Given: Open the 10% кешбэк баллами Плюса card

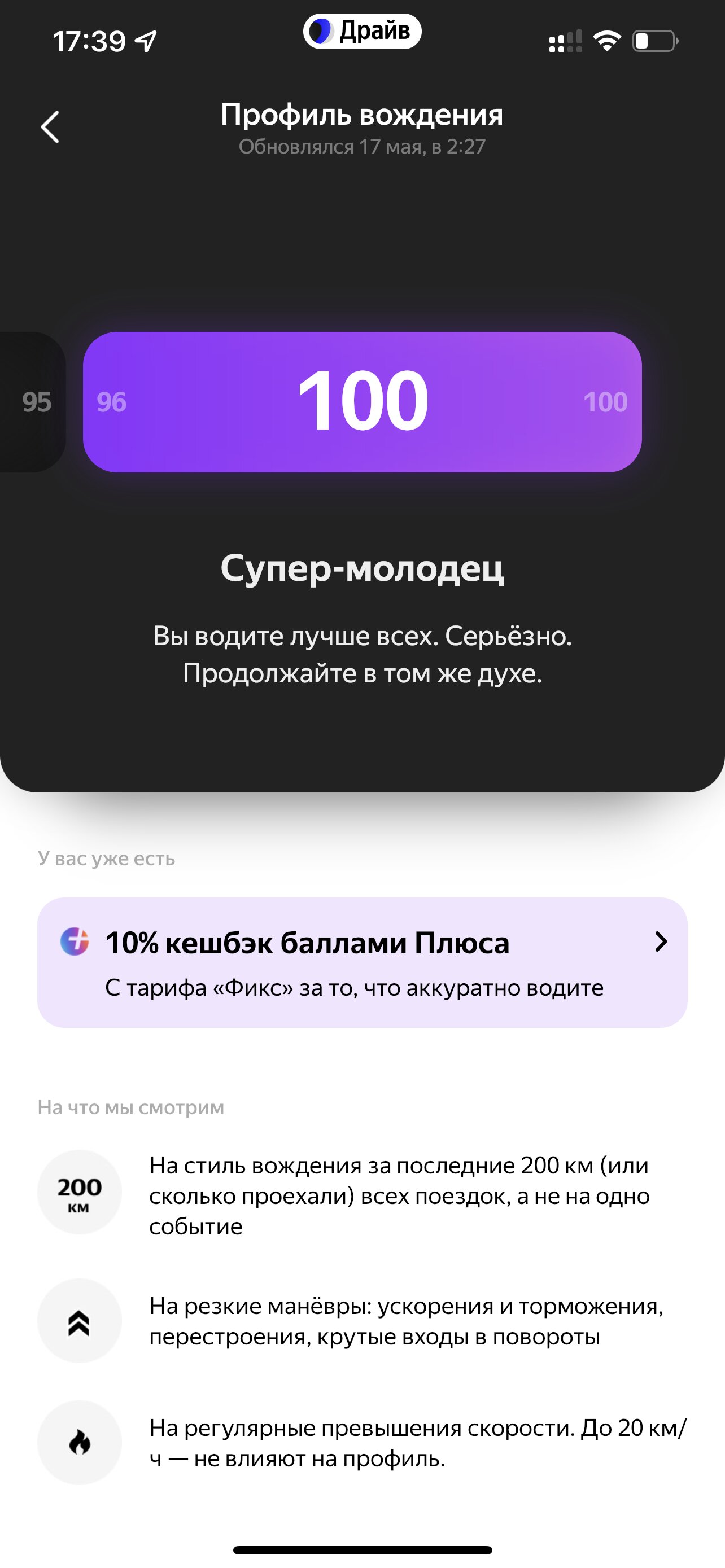Looking at the screenshot, I should [362, 962].
